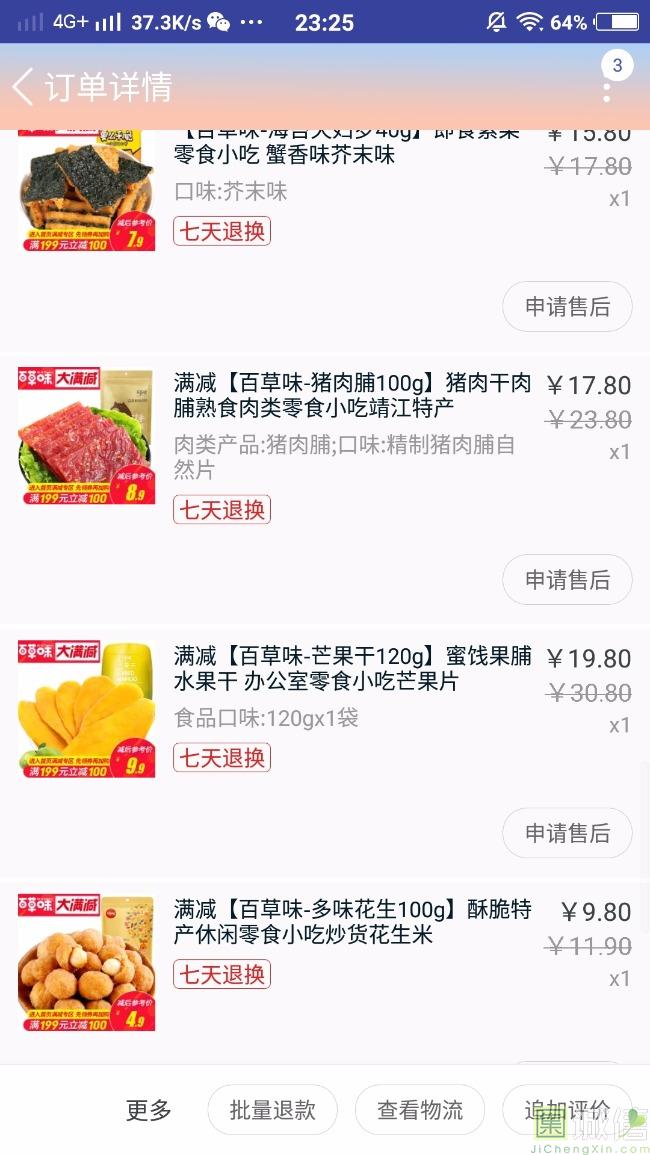
Task: Tap 追加评价 to add a review
Action: click(566, 1110)
